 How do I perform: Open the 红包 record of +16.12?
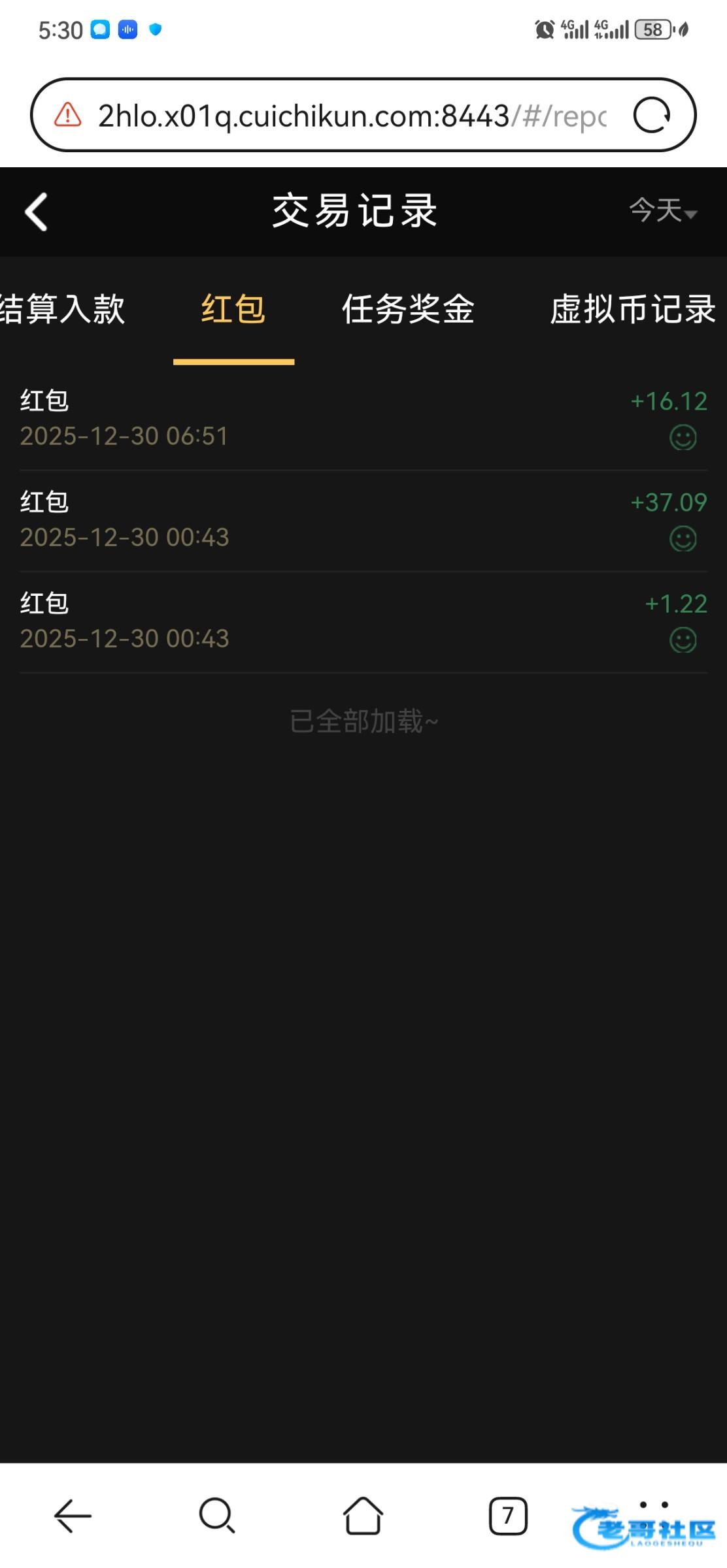click(x=363, y=418)
